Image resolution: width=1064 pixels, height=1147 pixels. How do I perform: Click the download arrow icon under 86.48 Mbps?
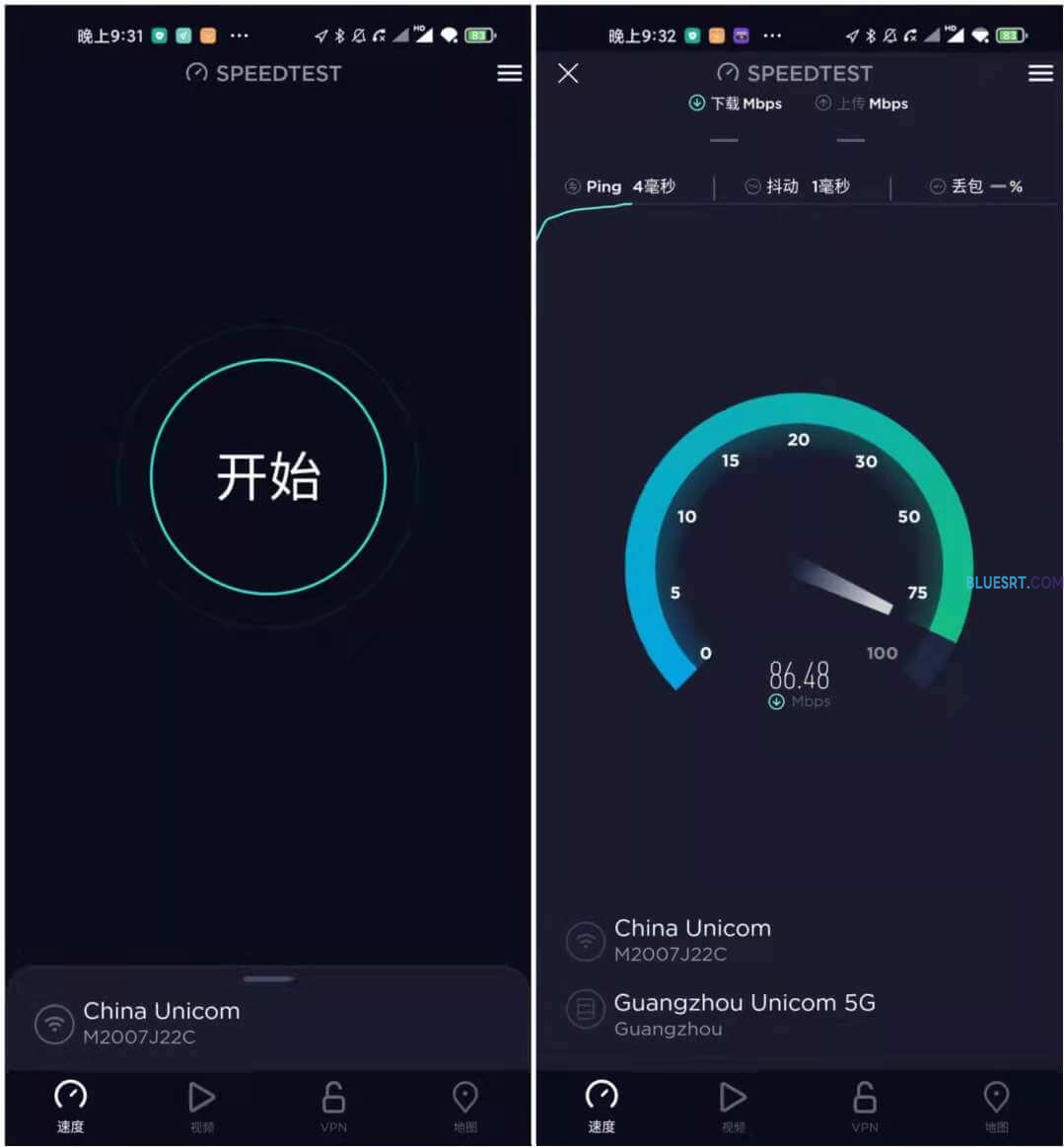[x=777, y=702]
